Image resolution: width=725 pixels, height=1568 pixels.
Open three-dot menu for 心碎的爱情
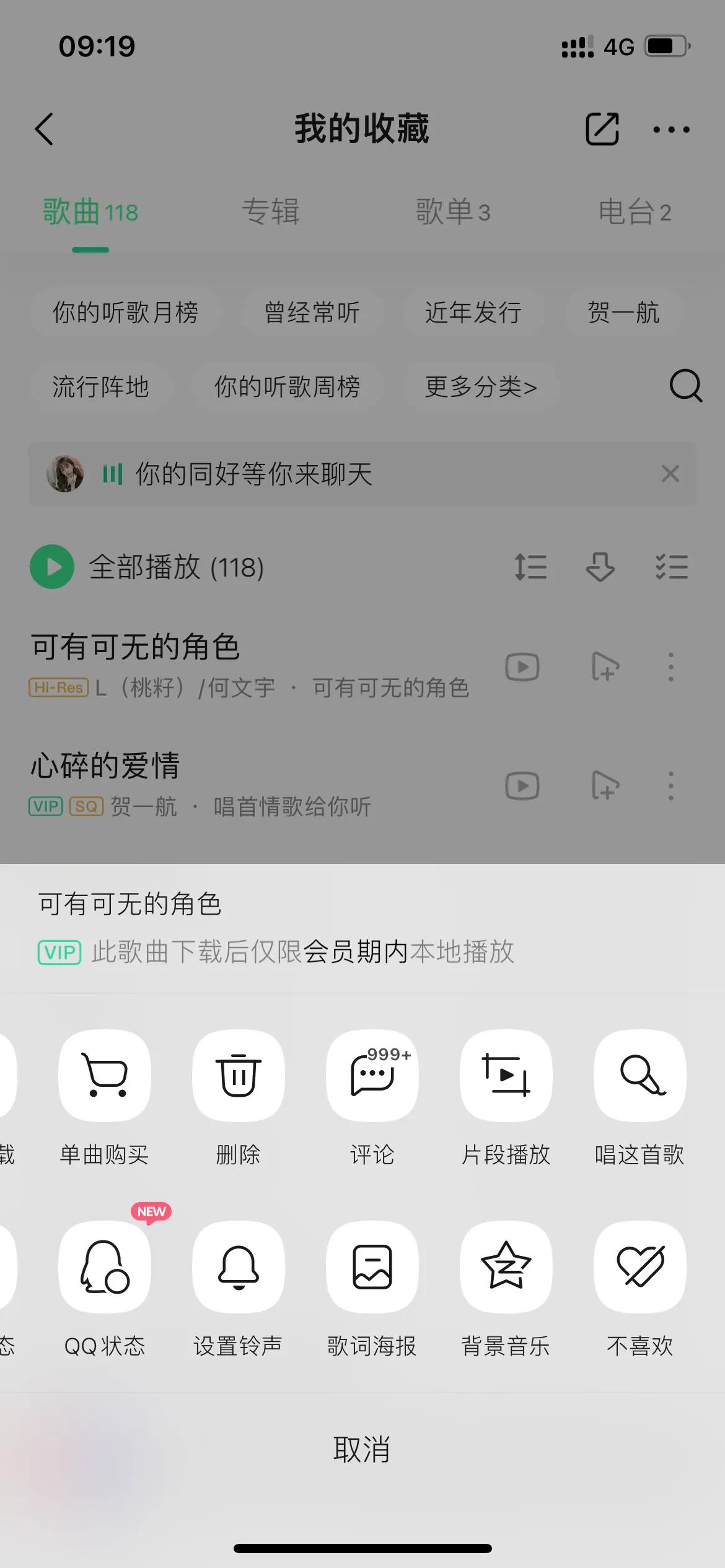(671, 785)
